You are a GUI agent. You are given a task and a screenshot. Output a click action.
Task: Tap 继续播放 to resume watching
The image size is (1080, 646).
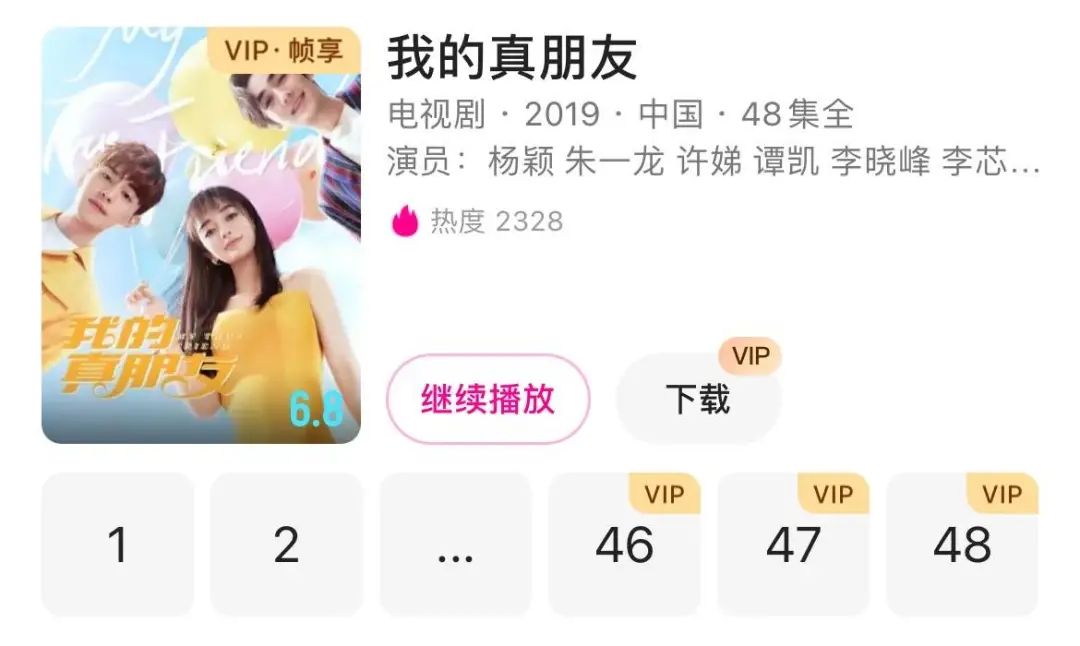(x=488, y=399)
